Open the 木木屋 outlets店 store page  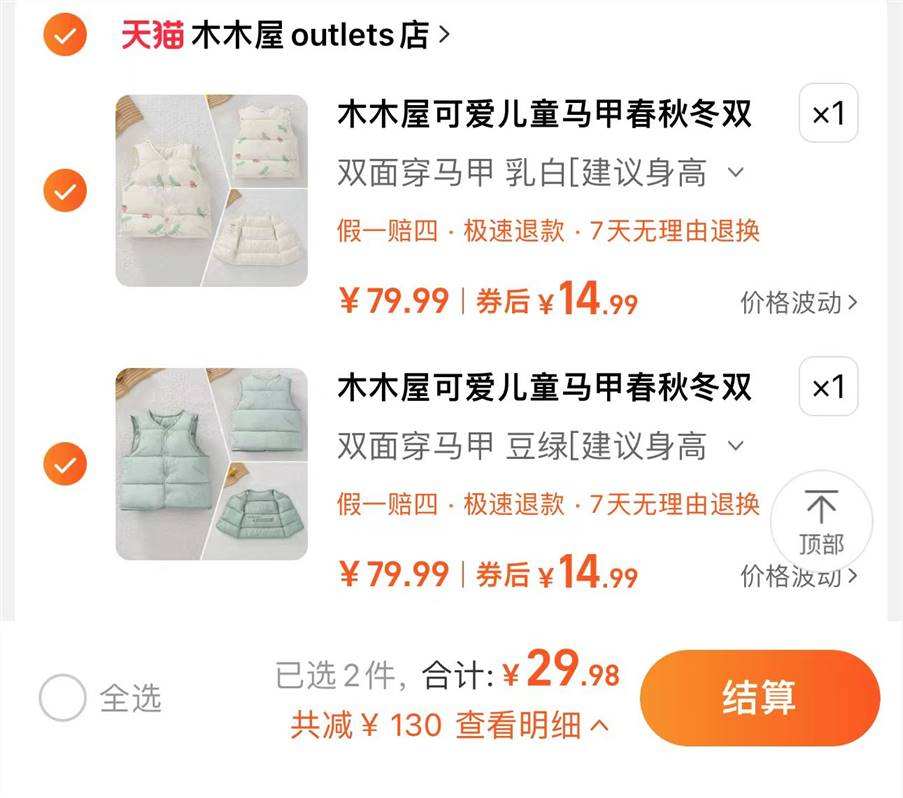[x=286, y=36]
